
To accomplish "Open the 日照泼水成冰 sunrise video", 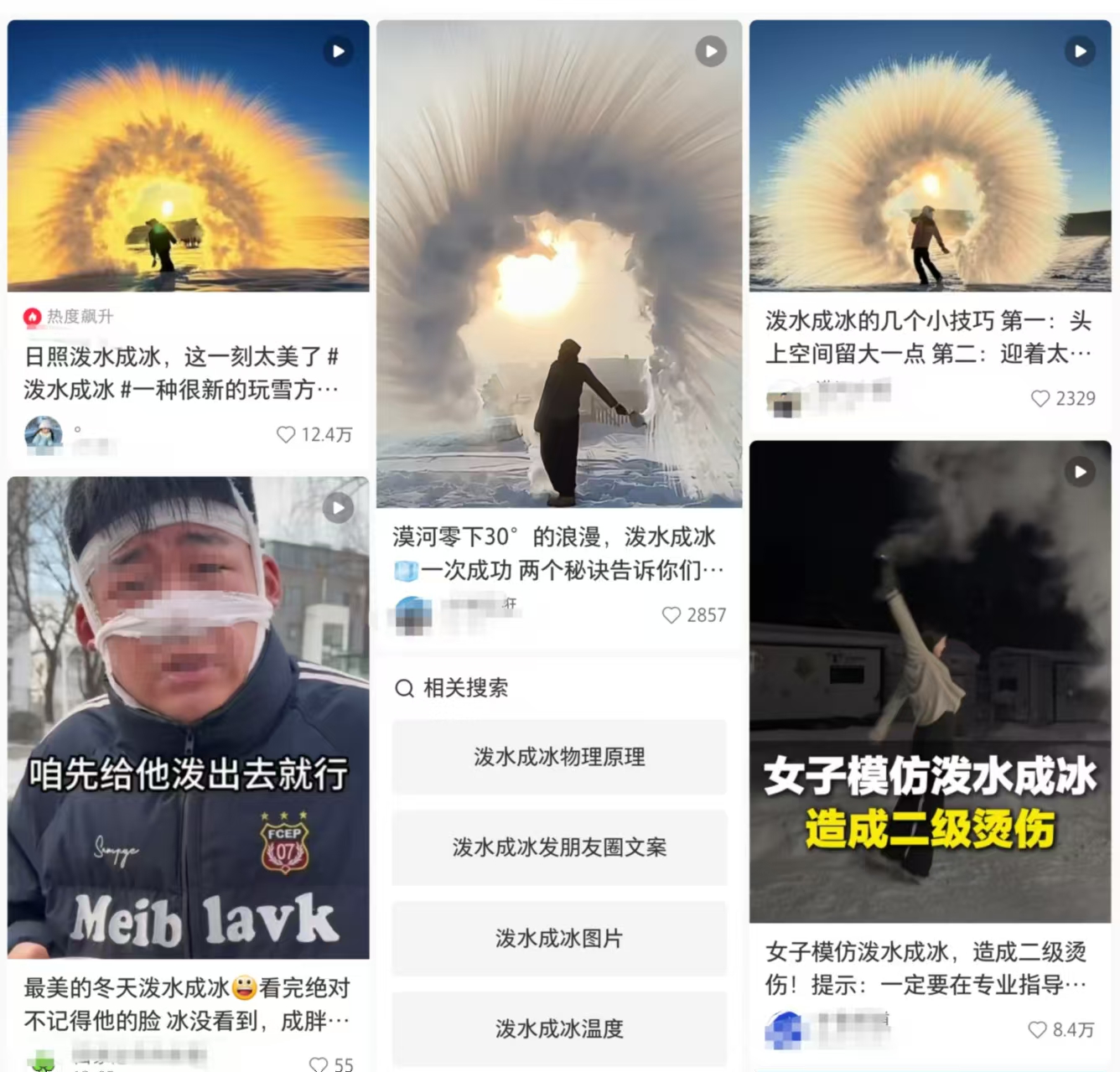I will coord(188,156).
